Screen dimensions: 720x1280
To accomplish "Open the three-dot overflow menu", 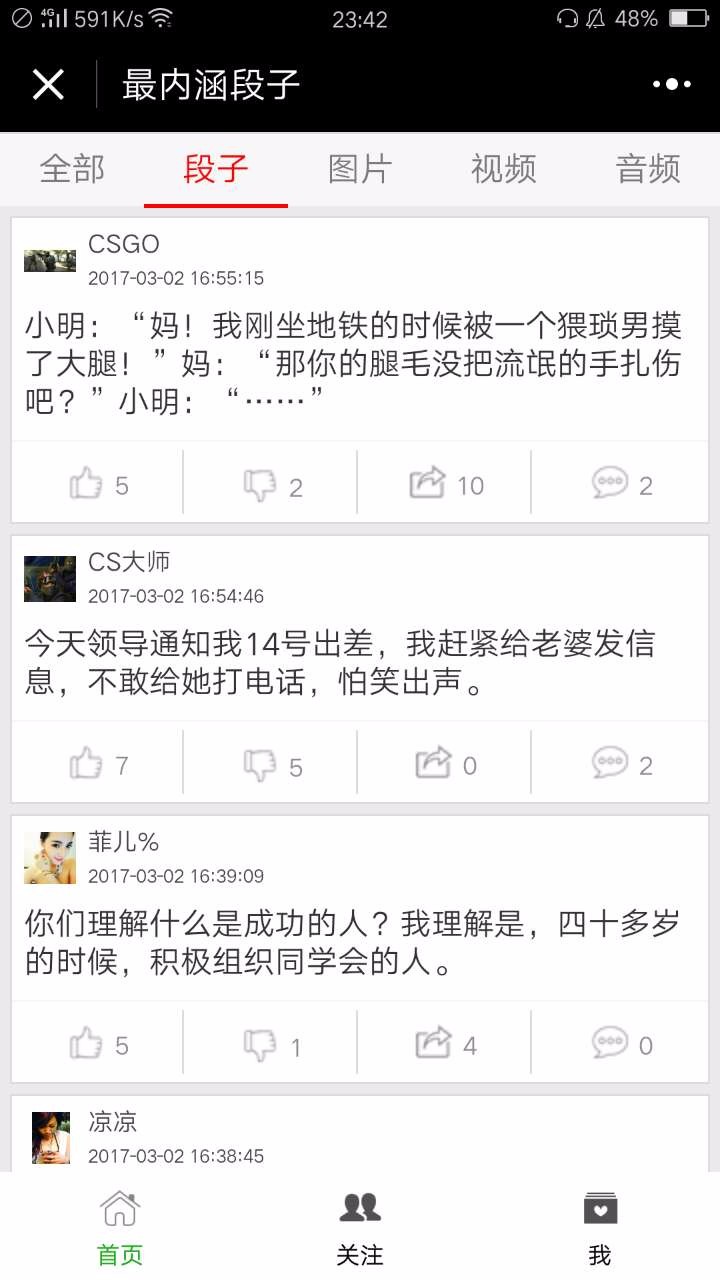I will (672, 85).
